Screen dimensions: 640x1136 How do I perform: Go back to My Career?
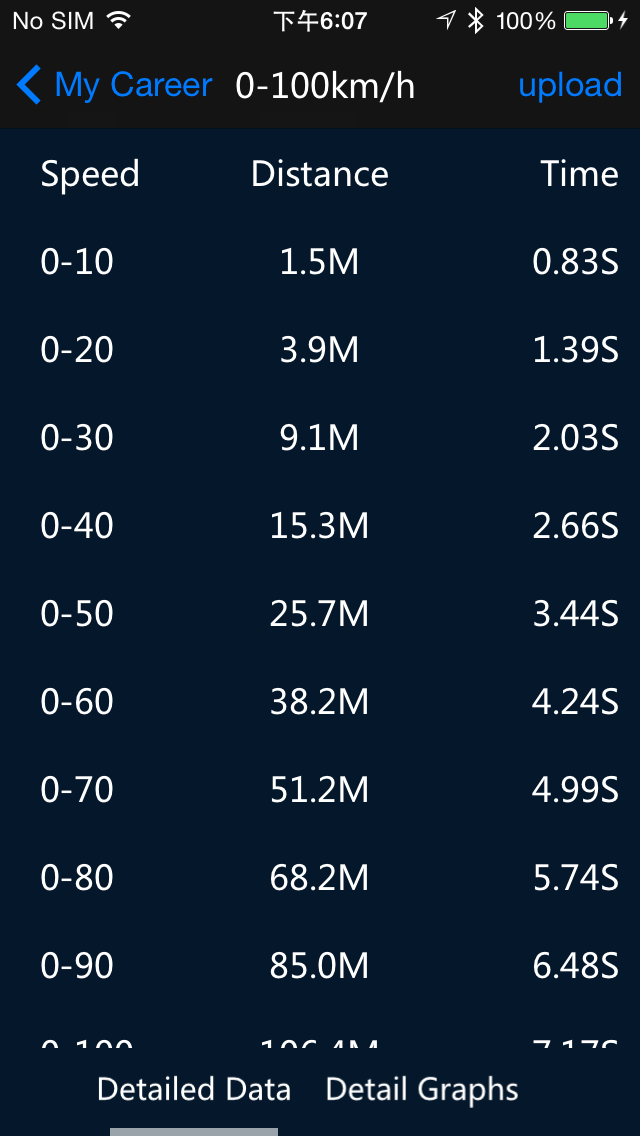click(x=114, y=85)
